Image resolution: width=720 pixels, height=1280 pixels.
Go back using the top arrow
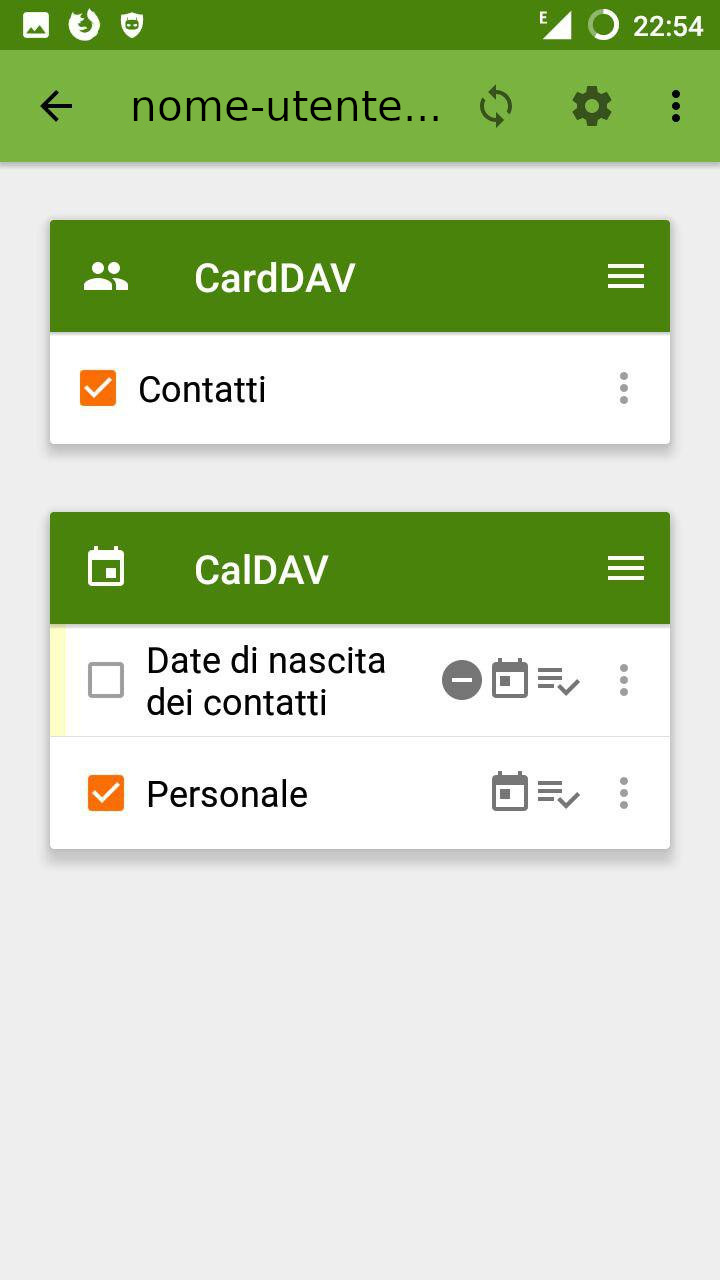tap(56, 106)
